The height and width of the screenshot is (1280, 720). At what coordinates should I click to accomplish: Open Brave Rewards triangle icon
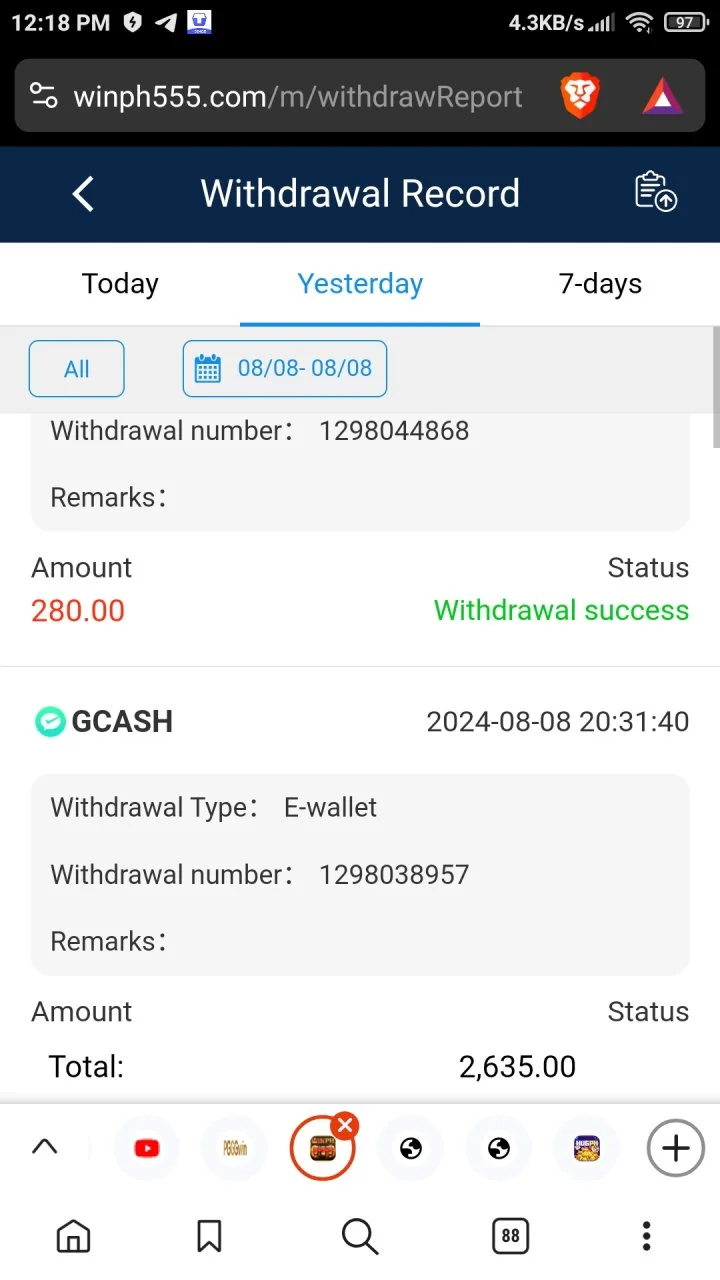tap(662, 96)
